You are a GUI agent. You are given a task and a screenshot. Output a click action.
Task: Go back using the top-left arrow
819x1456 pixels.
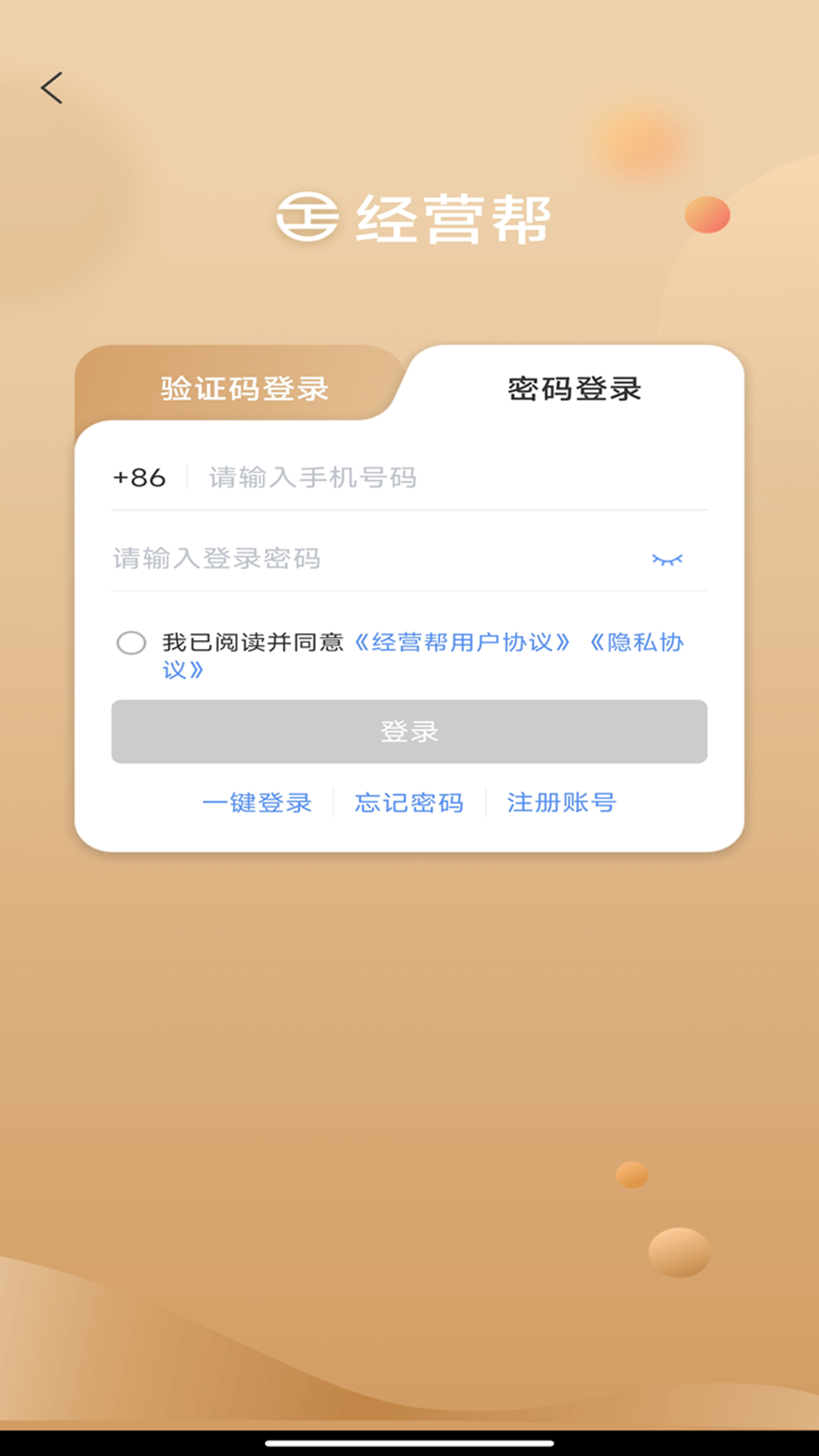(x=52, y=88)
